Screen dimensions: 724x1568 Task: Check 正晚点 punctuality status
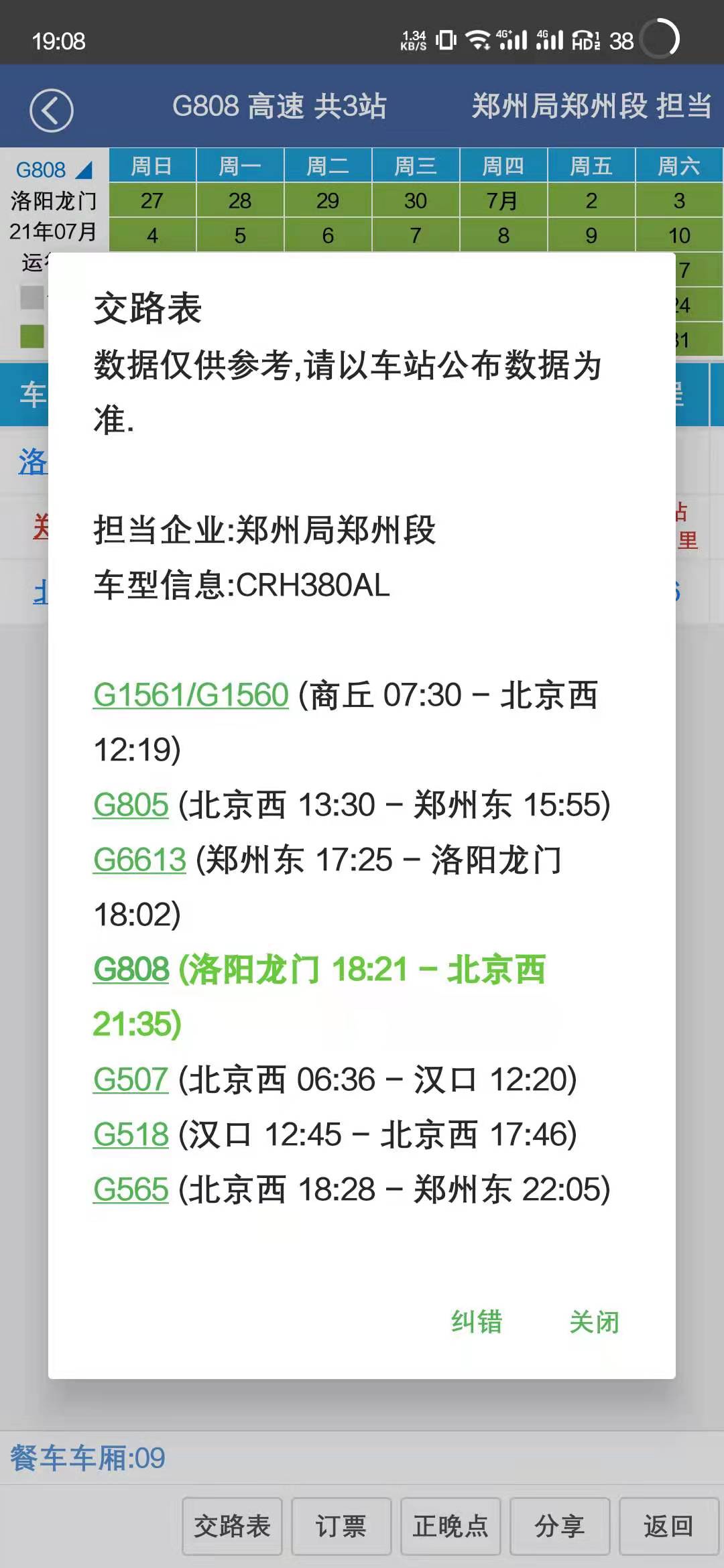point(450,1526)
